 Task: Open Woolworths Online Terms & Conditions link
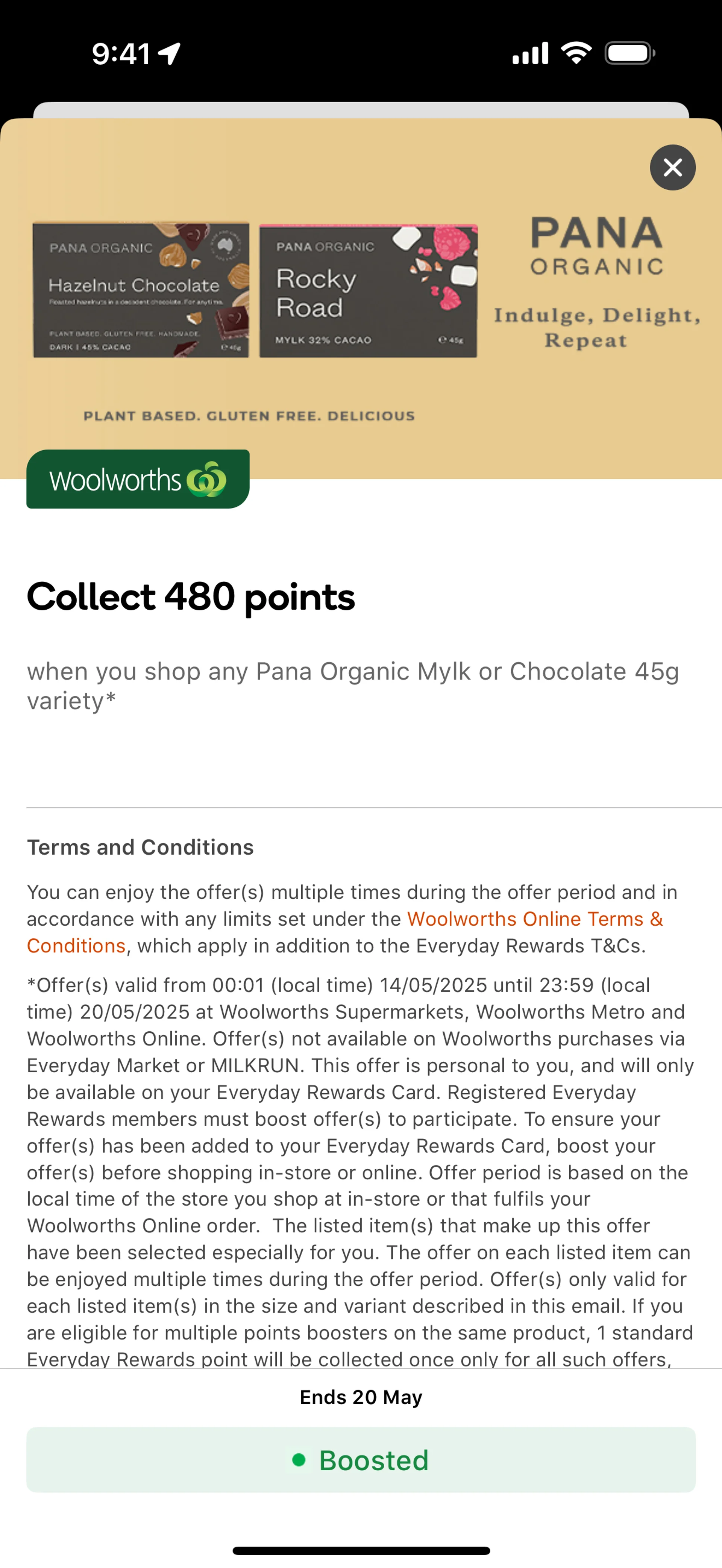[x=534, y=919]
